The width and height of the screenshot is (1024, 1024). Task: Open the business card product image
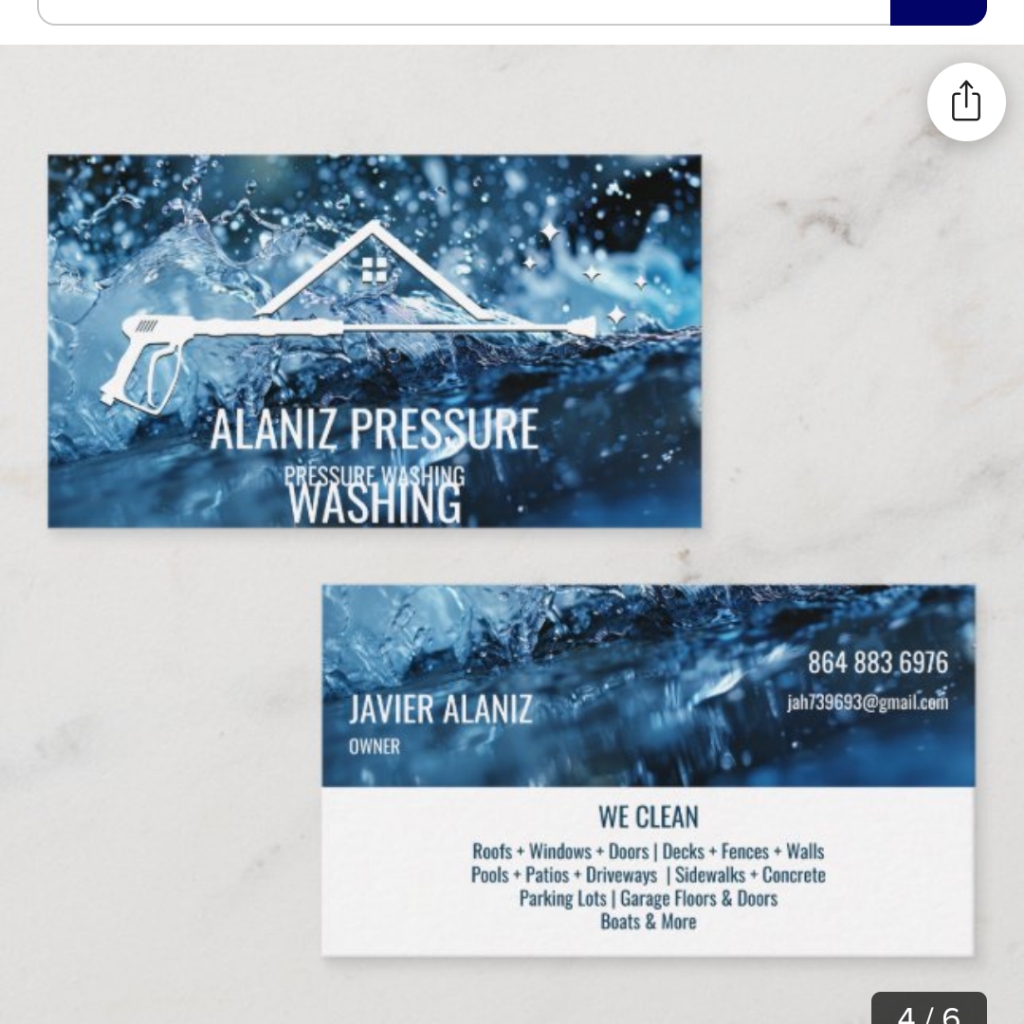point(510,550)
